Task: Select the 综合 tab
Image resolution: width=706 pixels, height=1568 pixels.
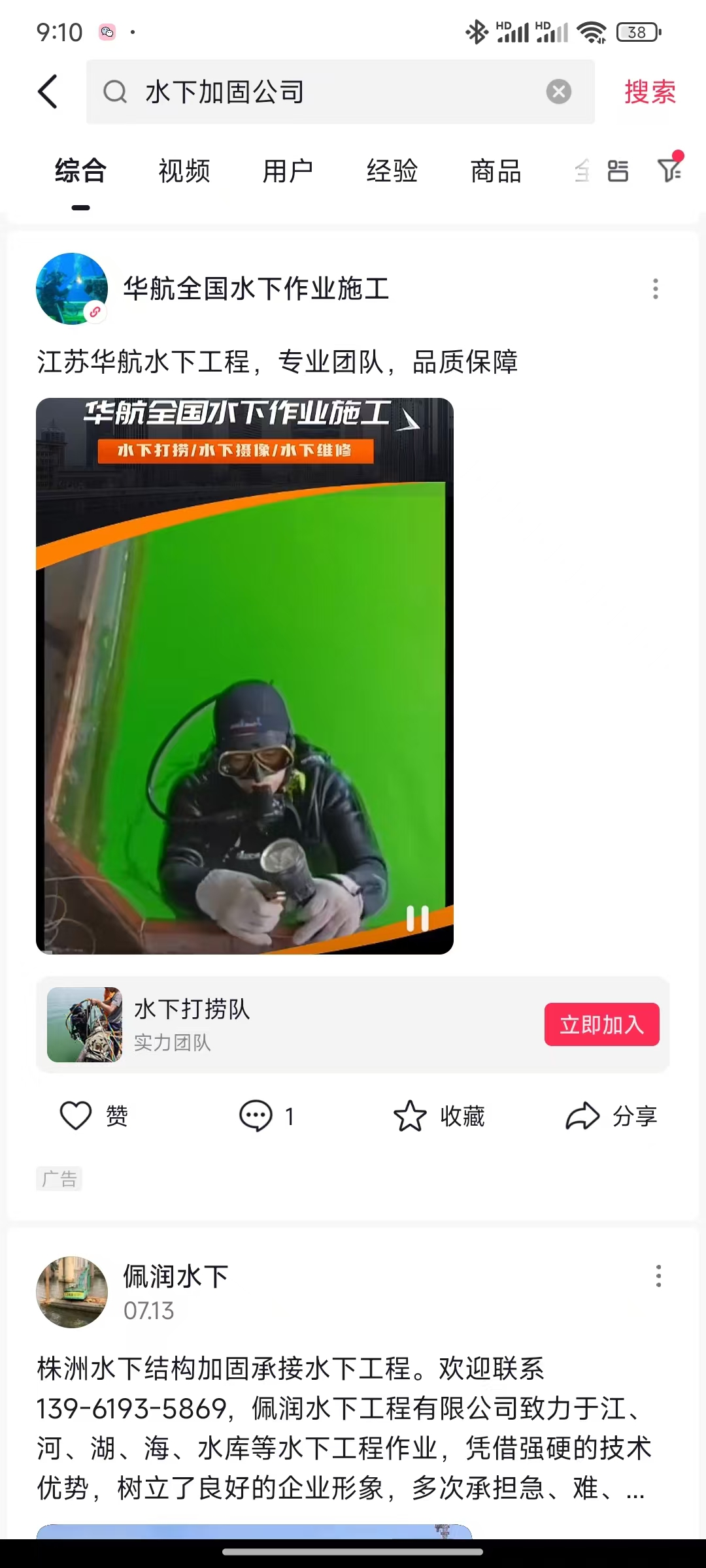Action: pyautogui.click(x=80, y=171)
